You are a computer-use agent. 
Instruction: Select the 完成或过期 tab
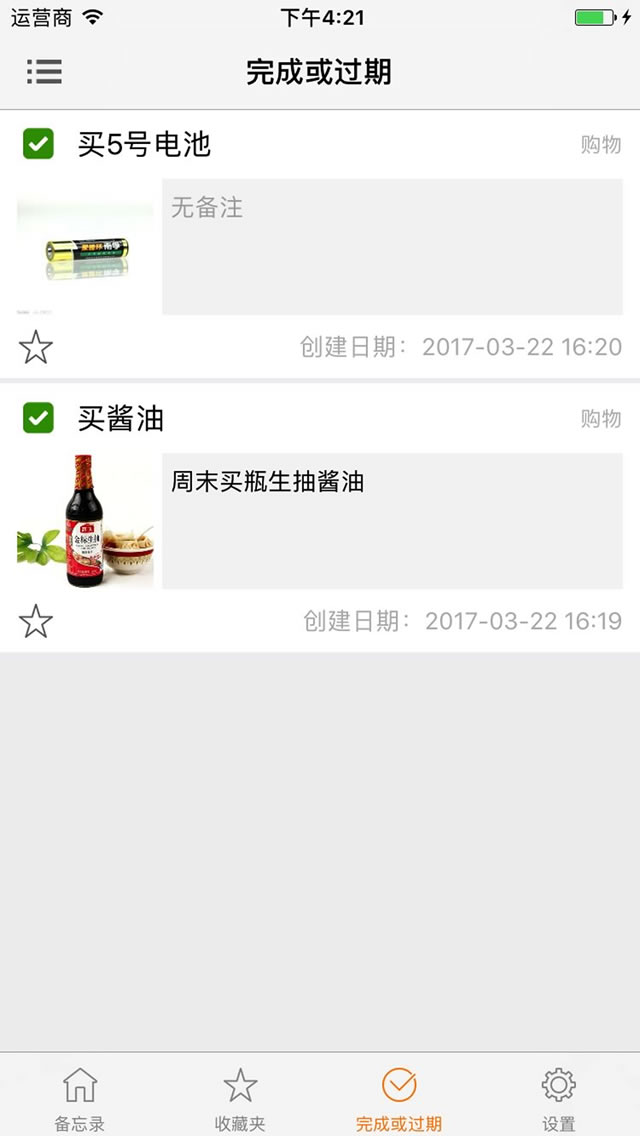[399, 1097]
